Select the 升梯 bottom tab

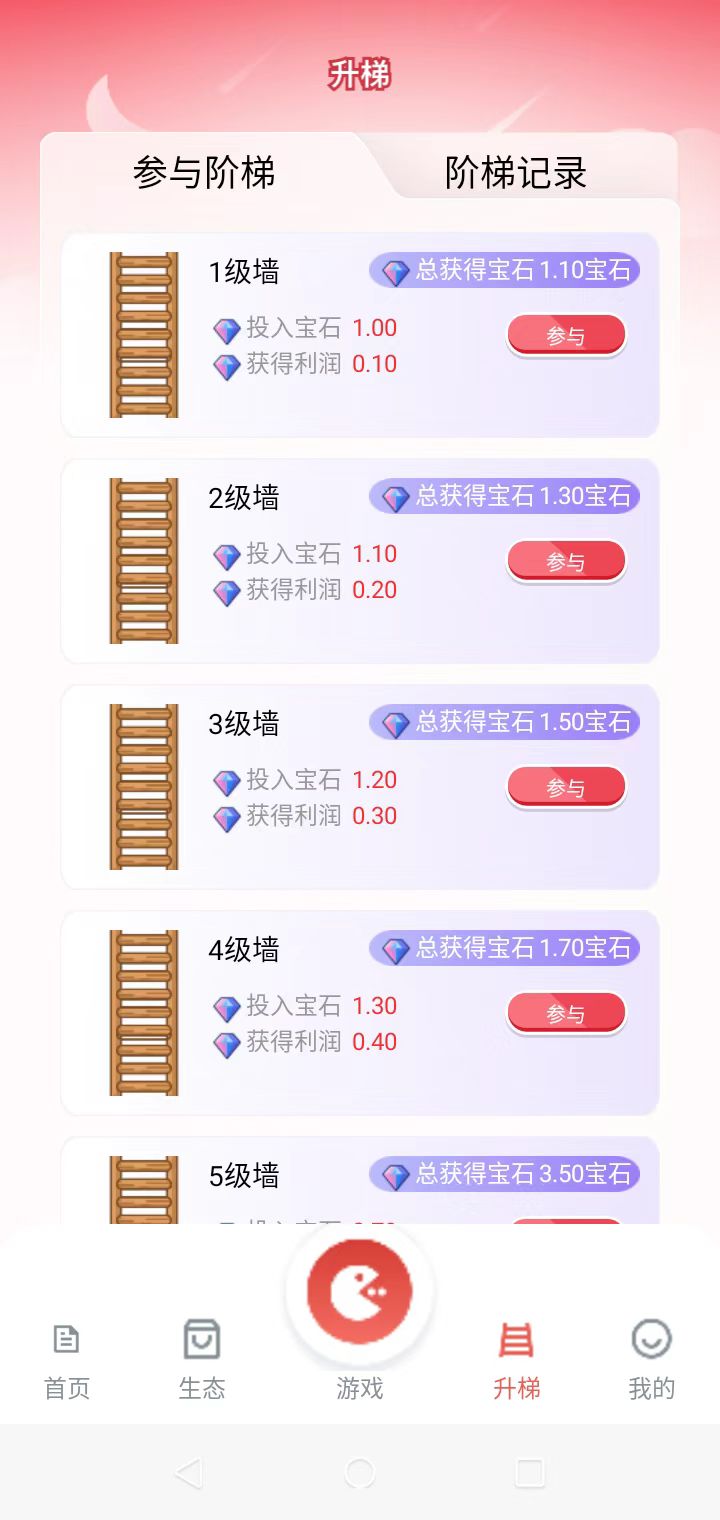click(x=517, y=1360)
